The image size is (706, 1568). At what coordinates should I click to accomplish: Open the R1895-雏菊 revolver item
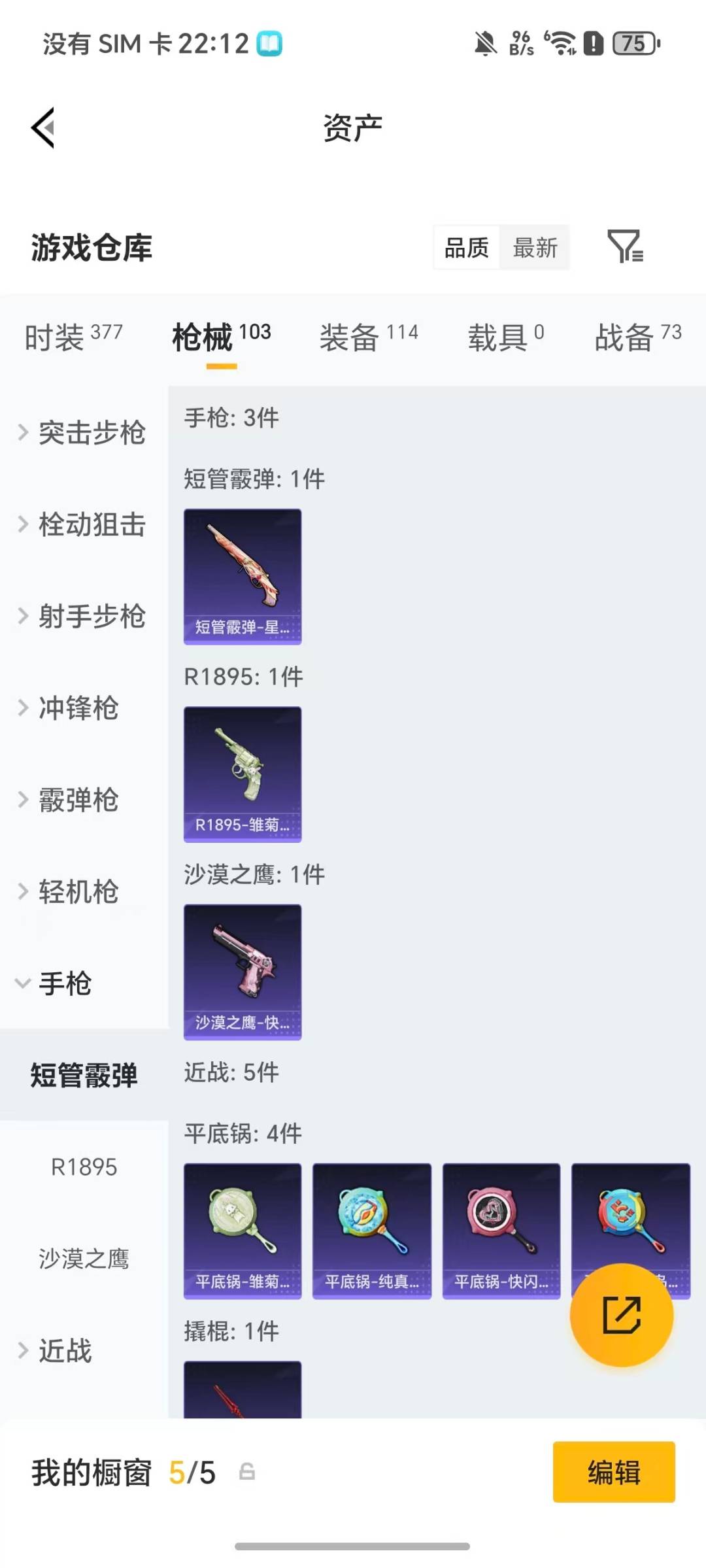tap(242, 775)
